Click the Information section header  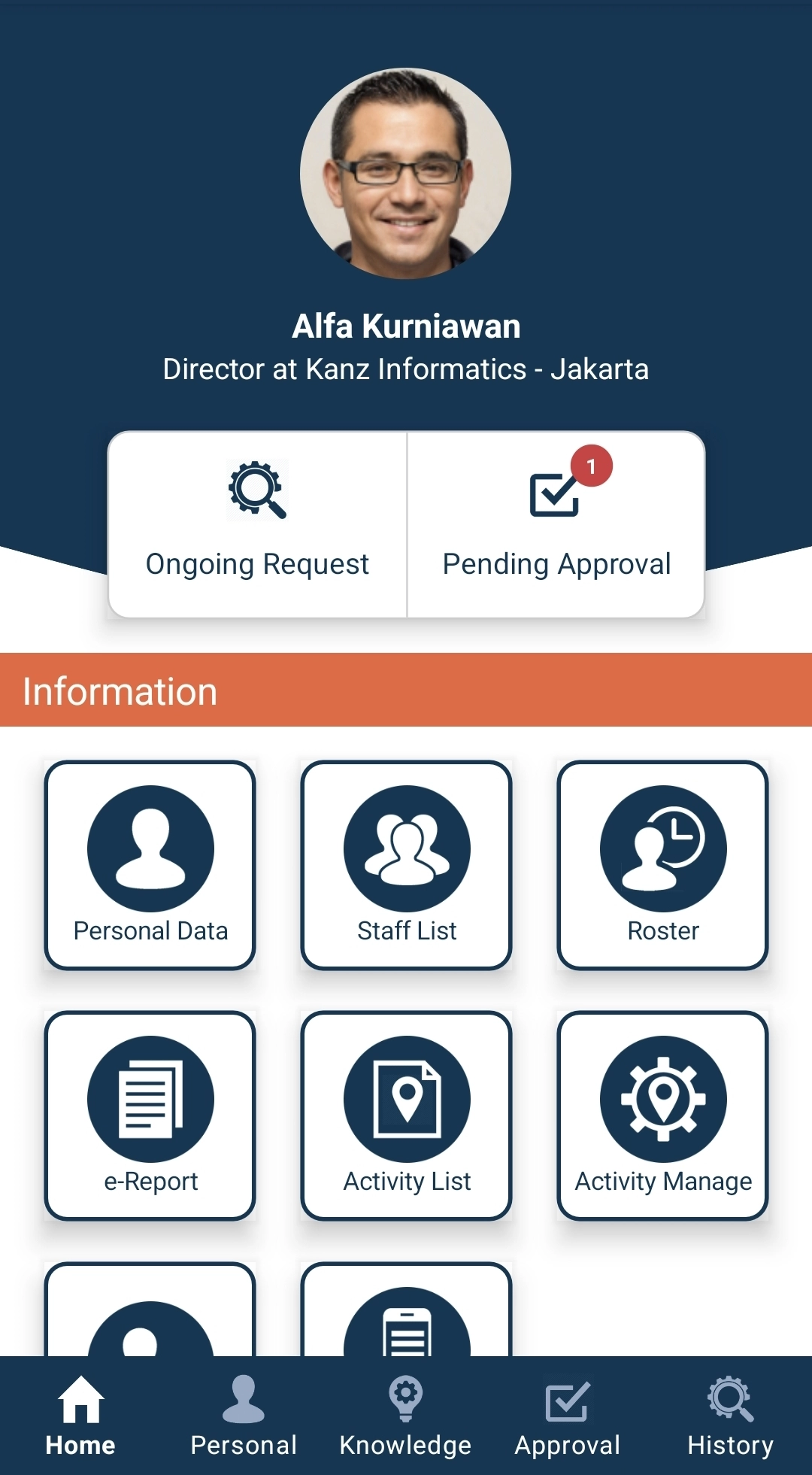coord(118,689)
